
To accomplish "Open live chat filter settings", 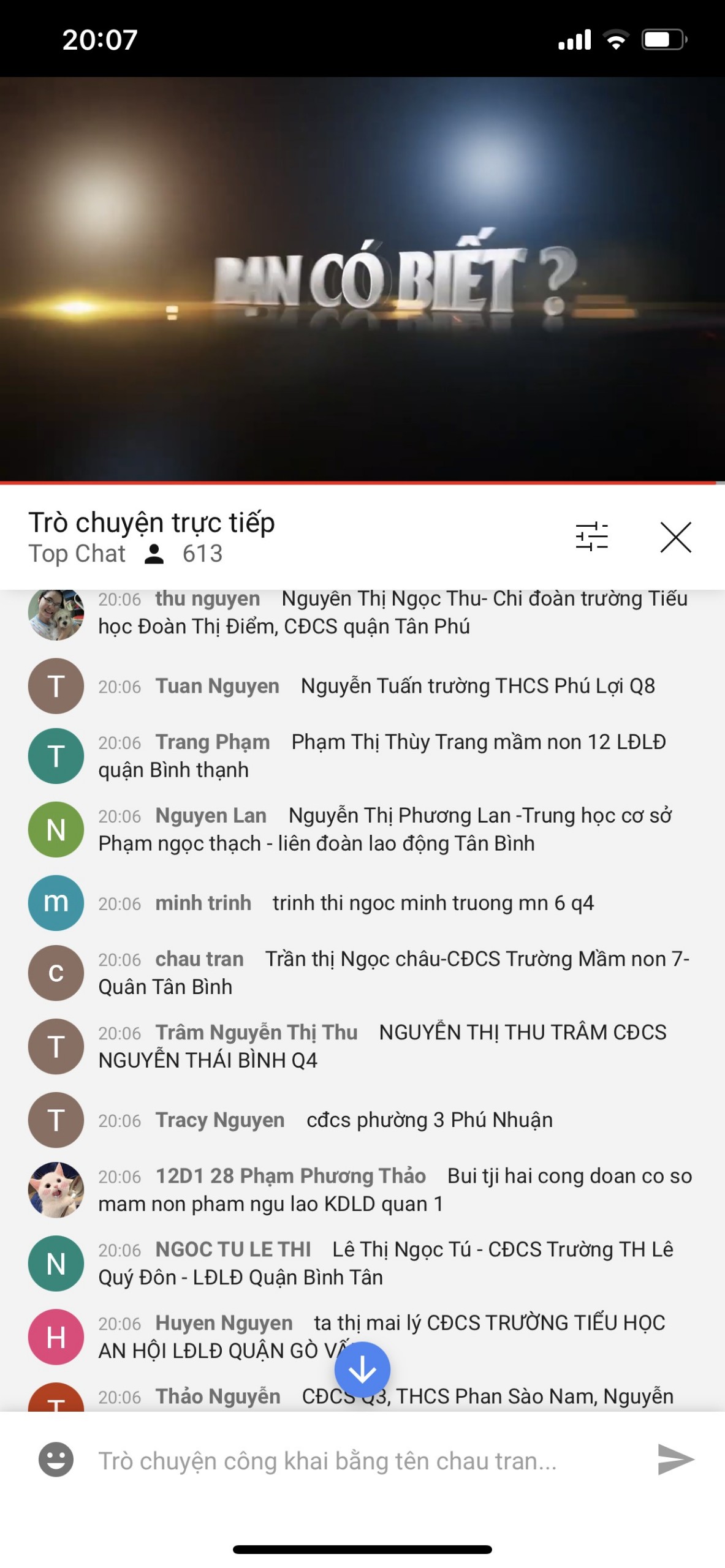I will pyautogui.click(x=591, y=537).
